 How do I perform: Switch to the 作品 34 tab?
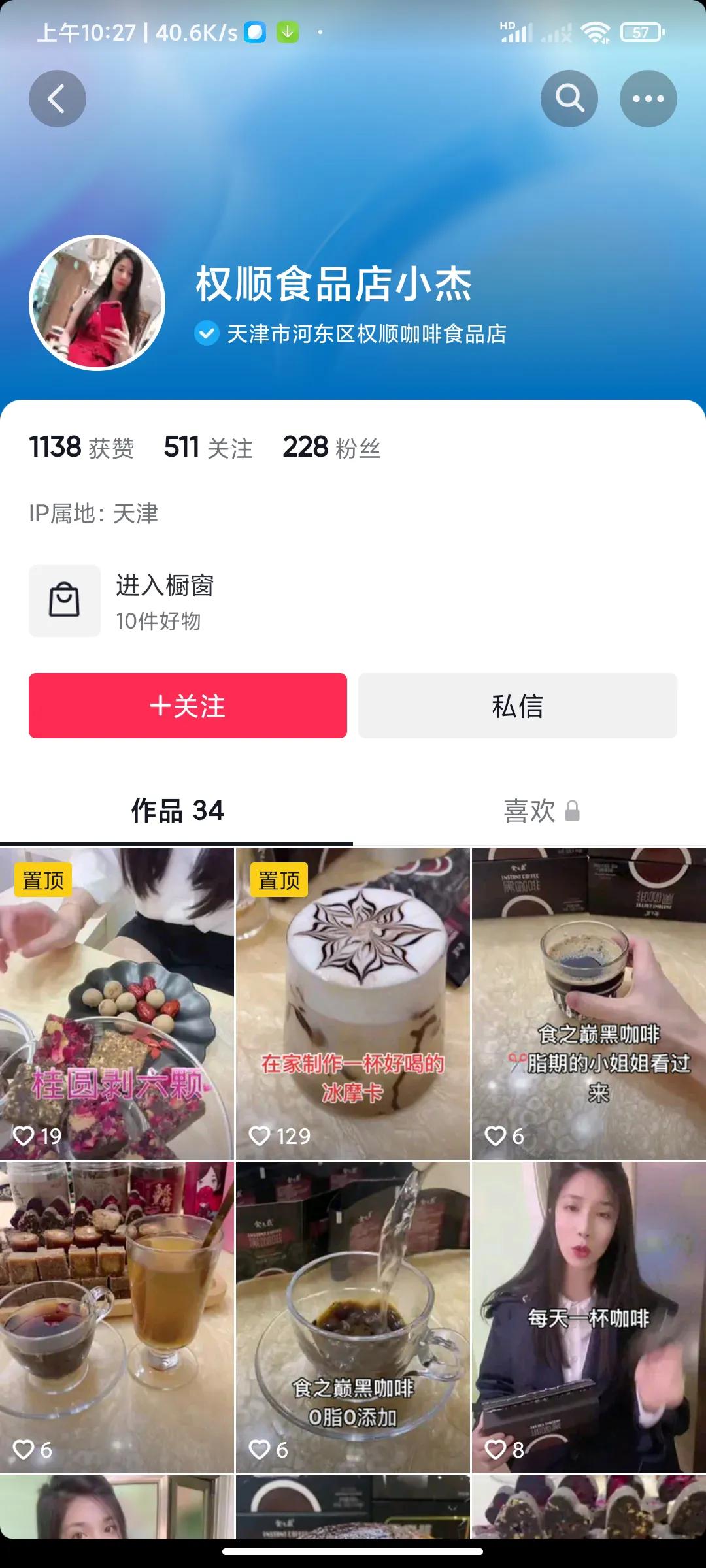[177, 811]
